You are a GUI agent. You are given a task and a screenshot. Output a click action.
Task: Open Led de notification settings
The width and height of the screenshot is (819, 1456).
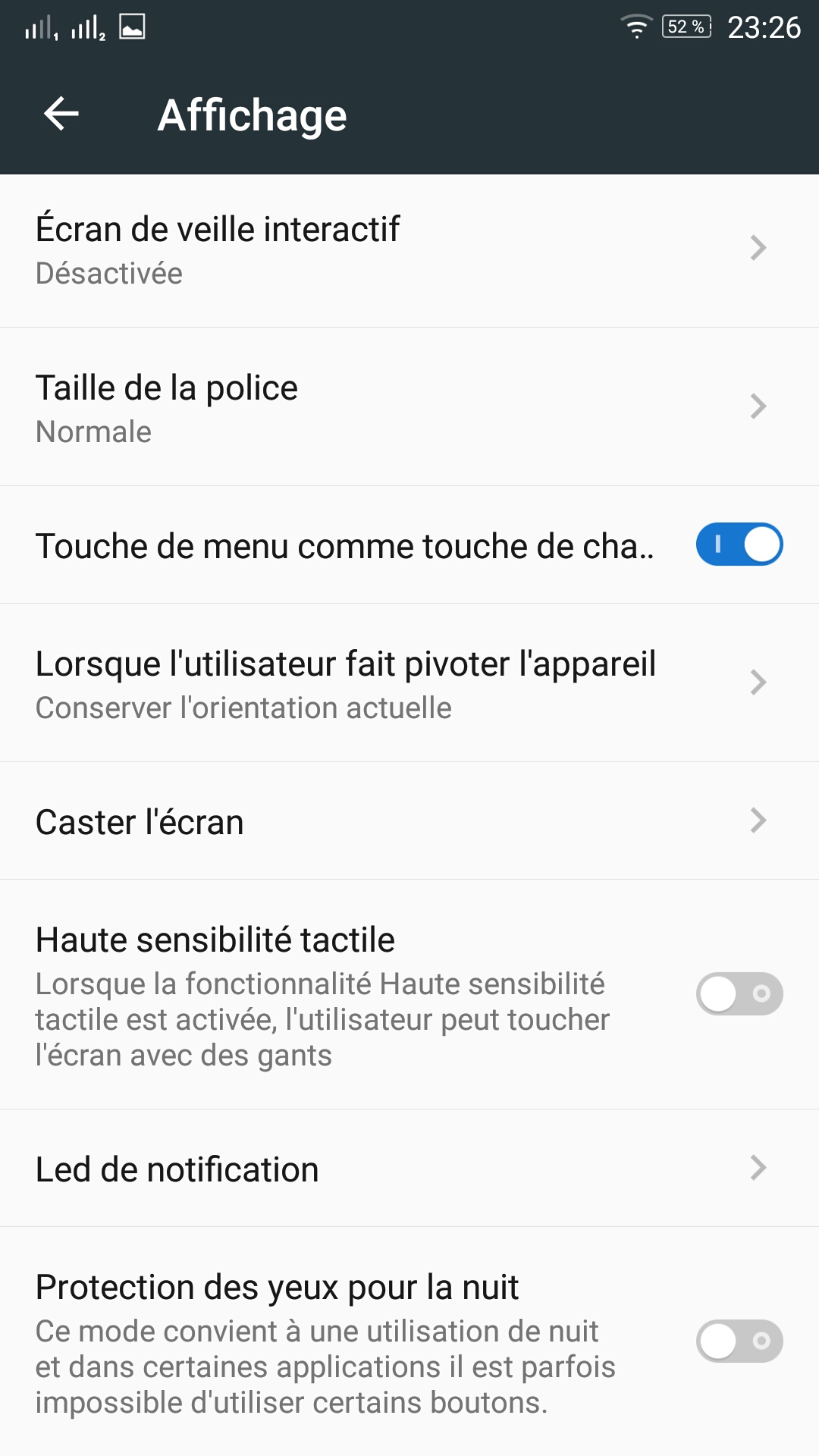pos(409,1168)
